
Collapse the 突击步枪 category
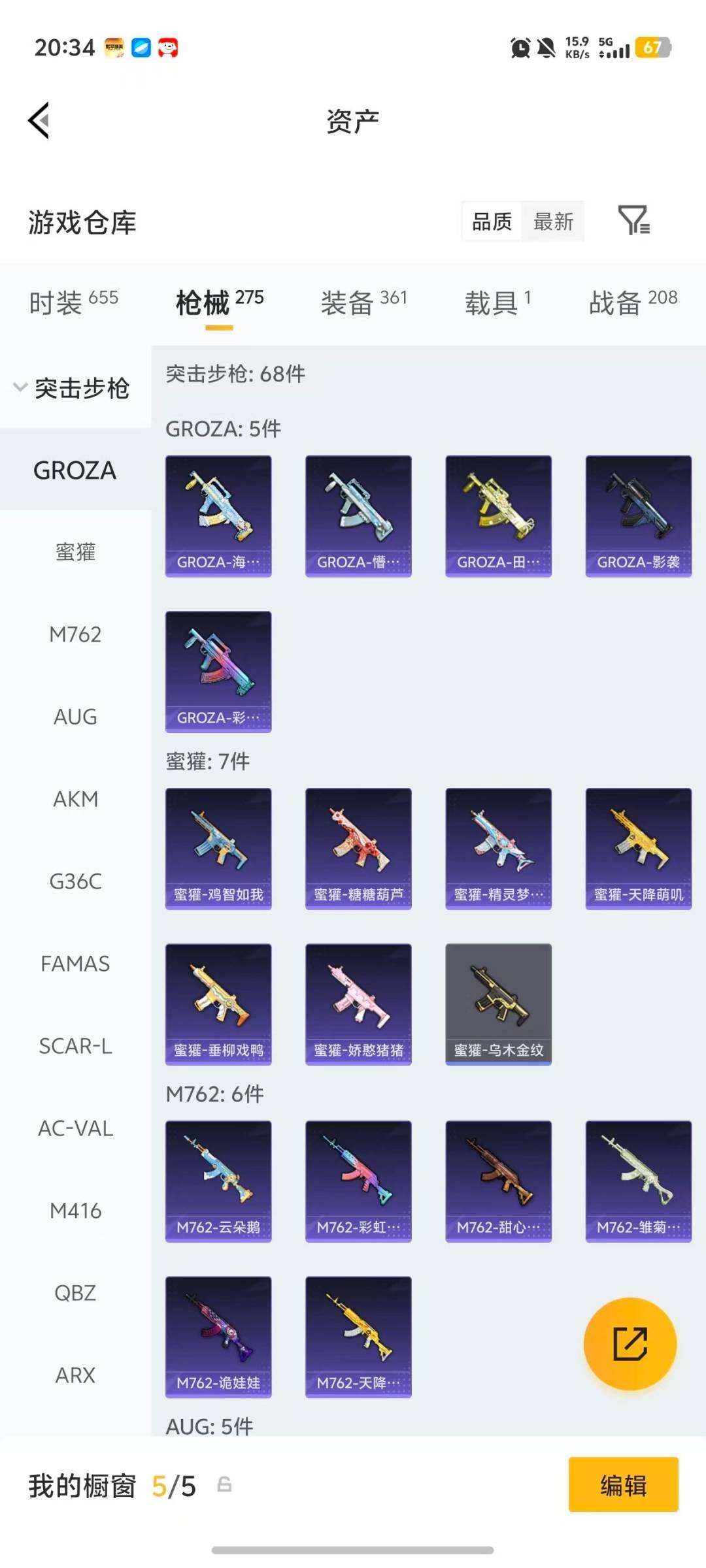pyautogui.click(x=72, y=388)
